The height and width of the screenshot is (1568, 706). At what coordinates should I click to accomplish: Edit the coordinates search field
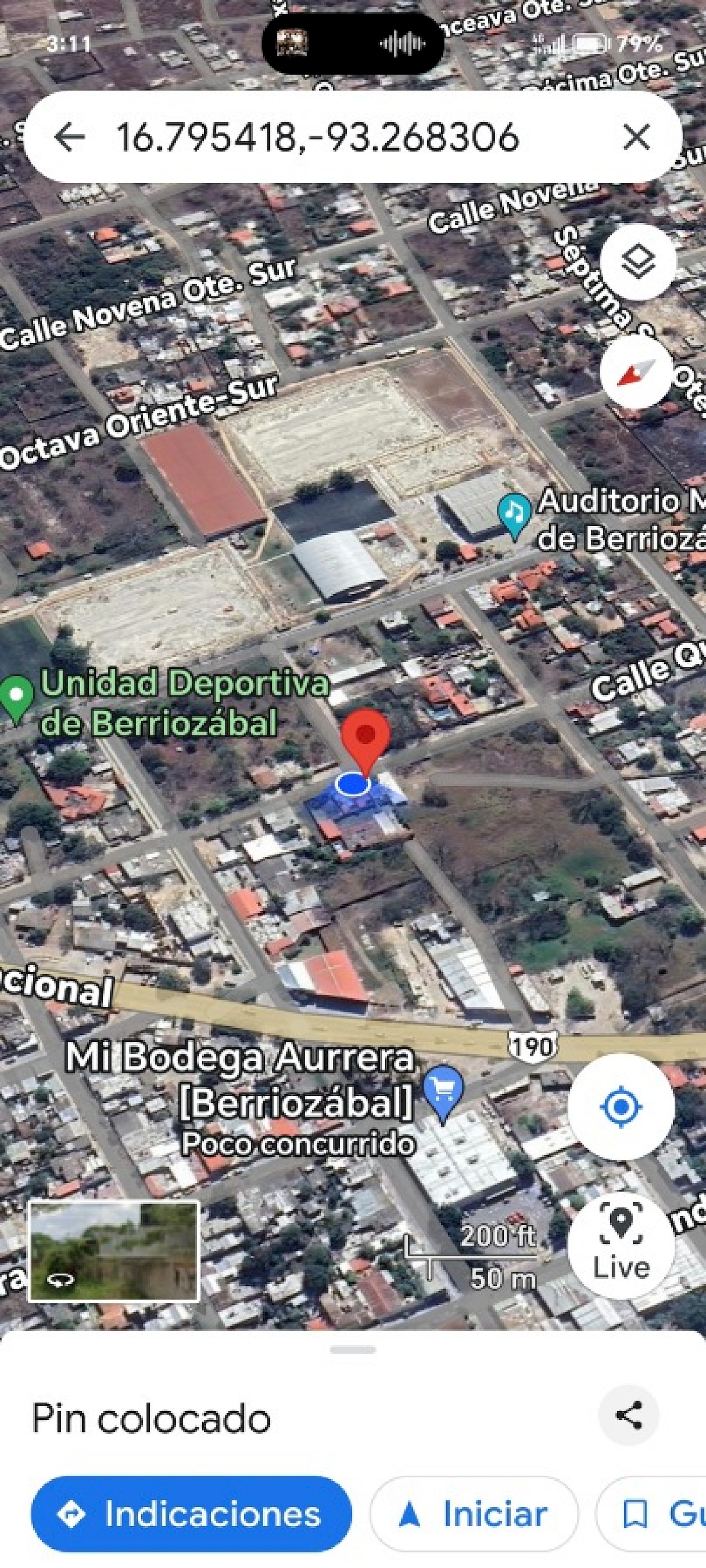[x=317, y=137]
